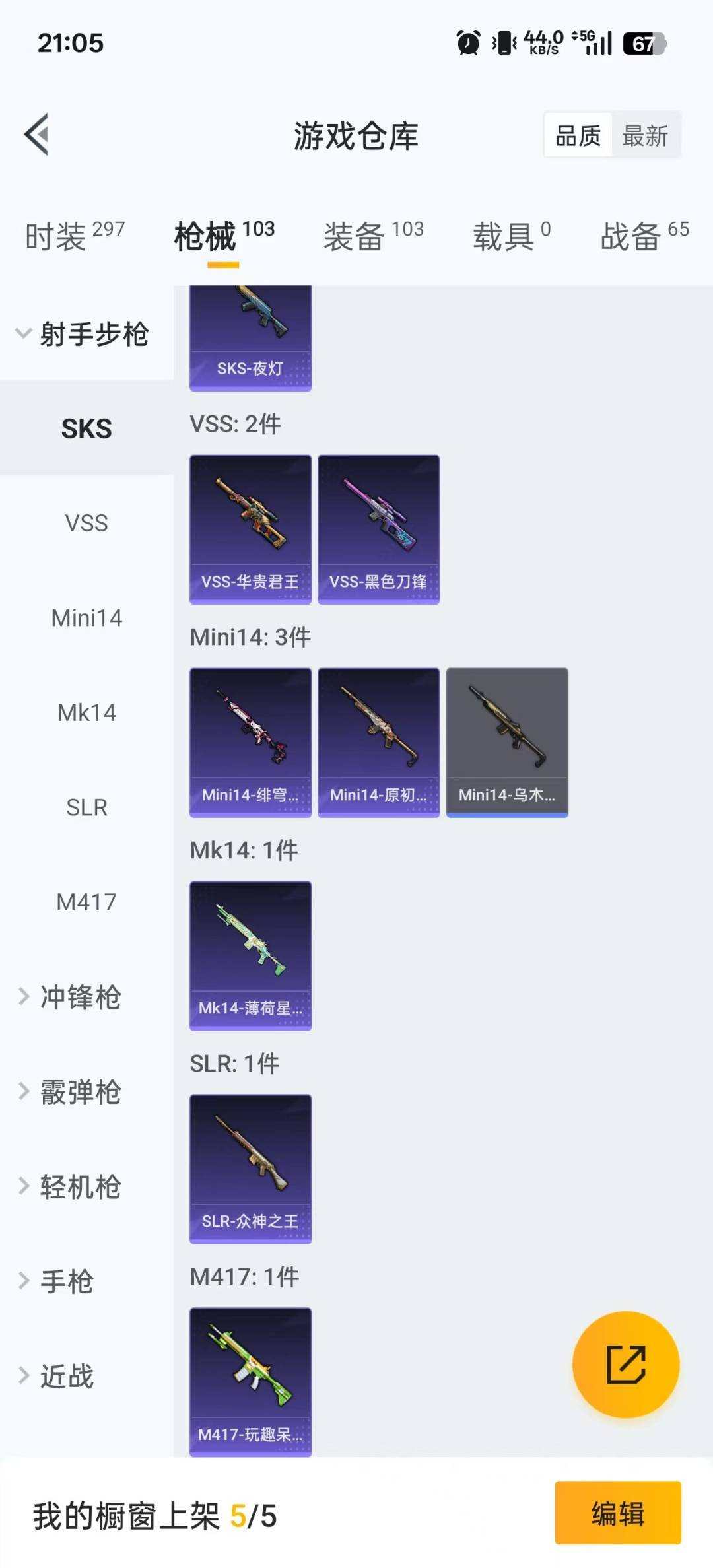
Task: Select the SLR category in the sidebar
Action: coord(86,807)
